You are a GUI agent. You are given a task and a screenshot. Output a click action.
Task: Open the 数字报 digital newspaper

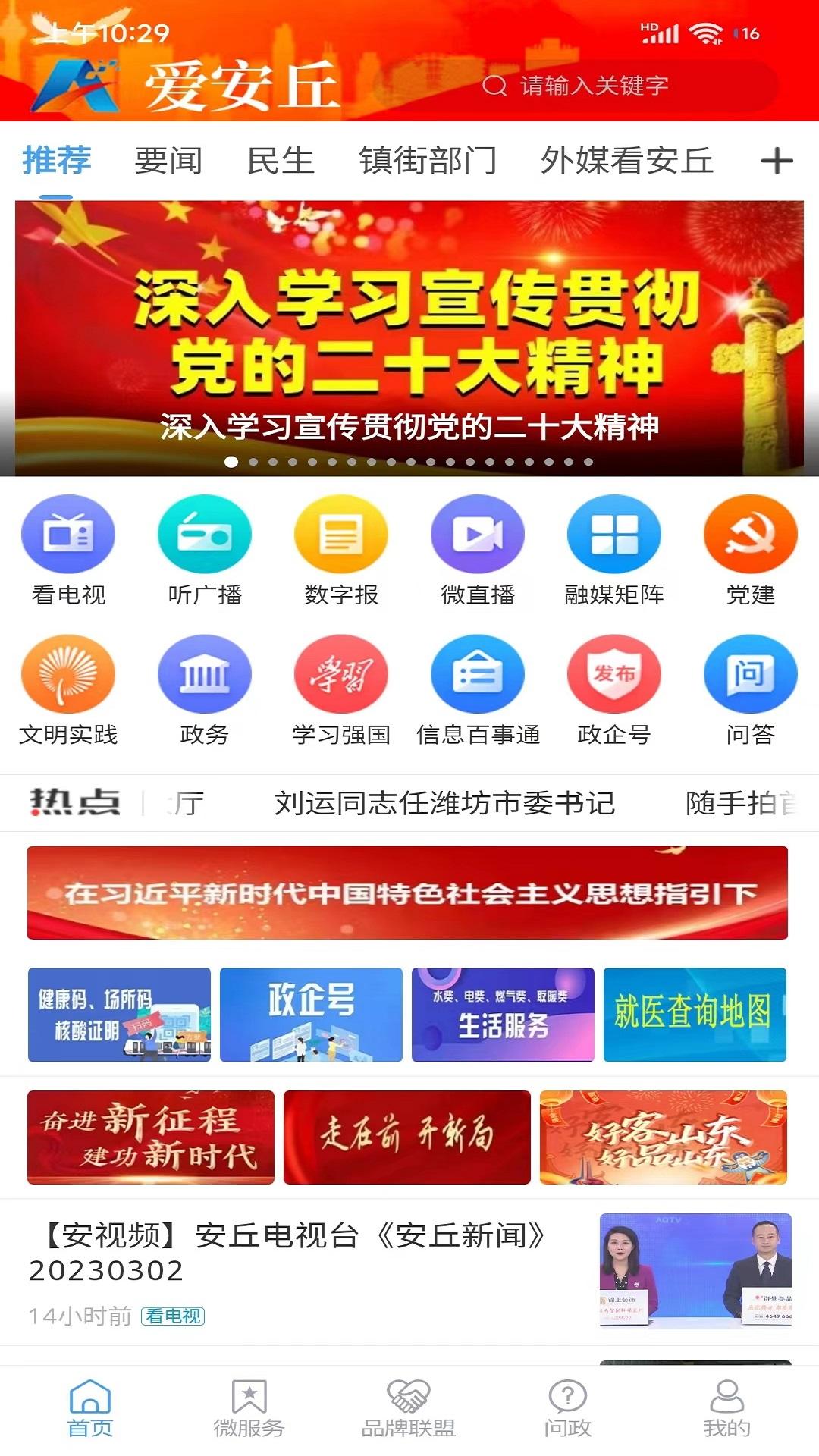click(341, 551)
